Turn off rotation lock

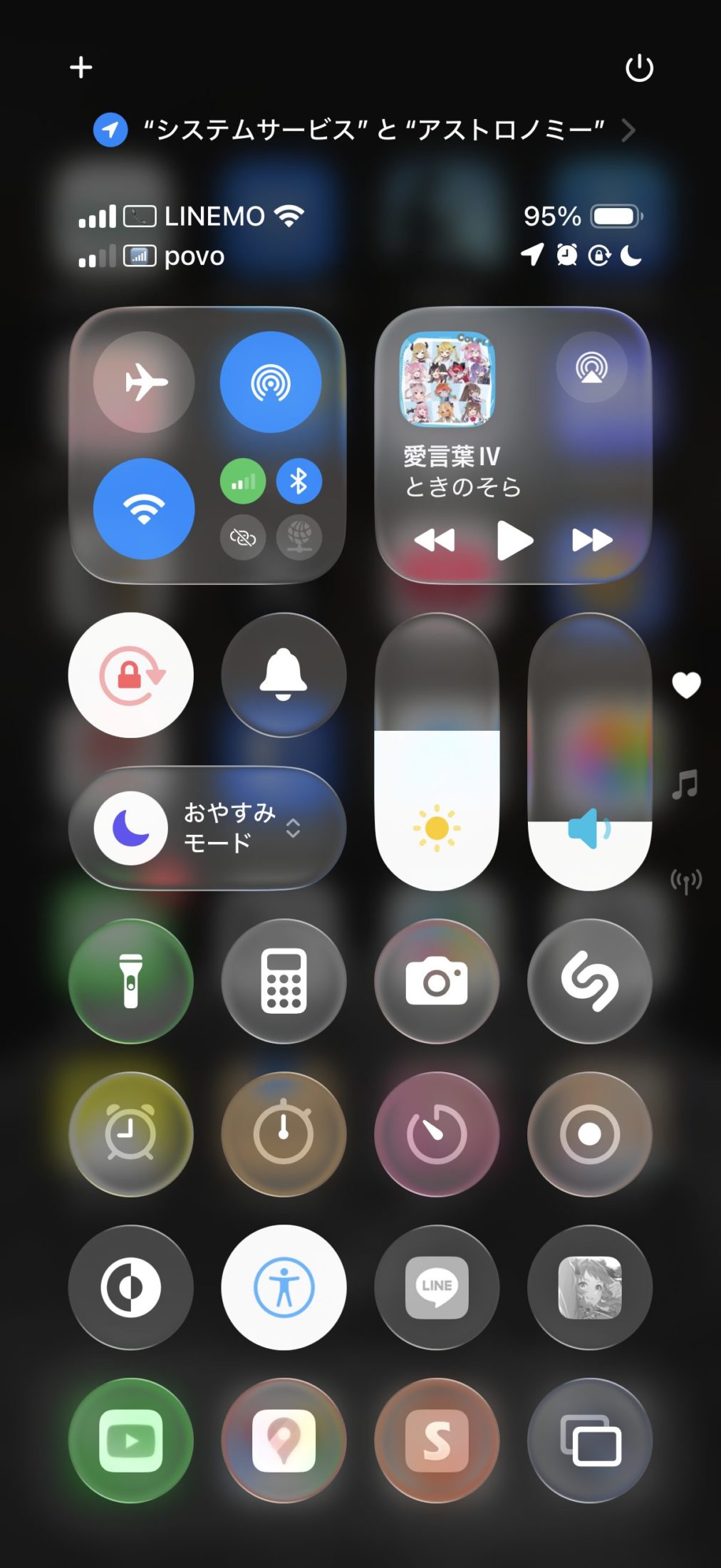pos(131,675)
